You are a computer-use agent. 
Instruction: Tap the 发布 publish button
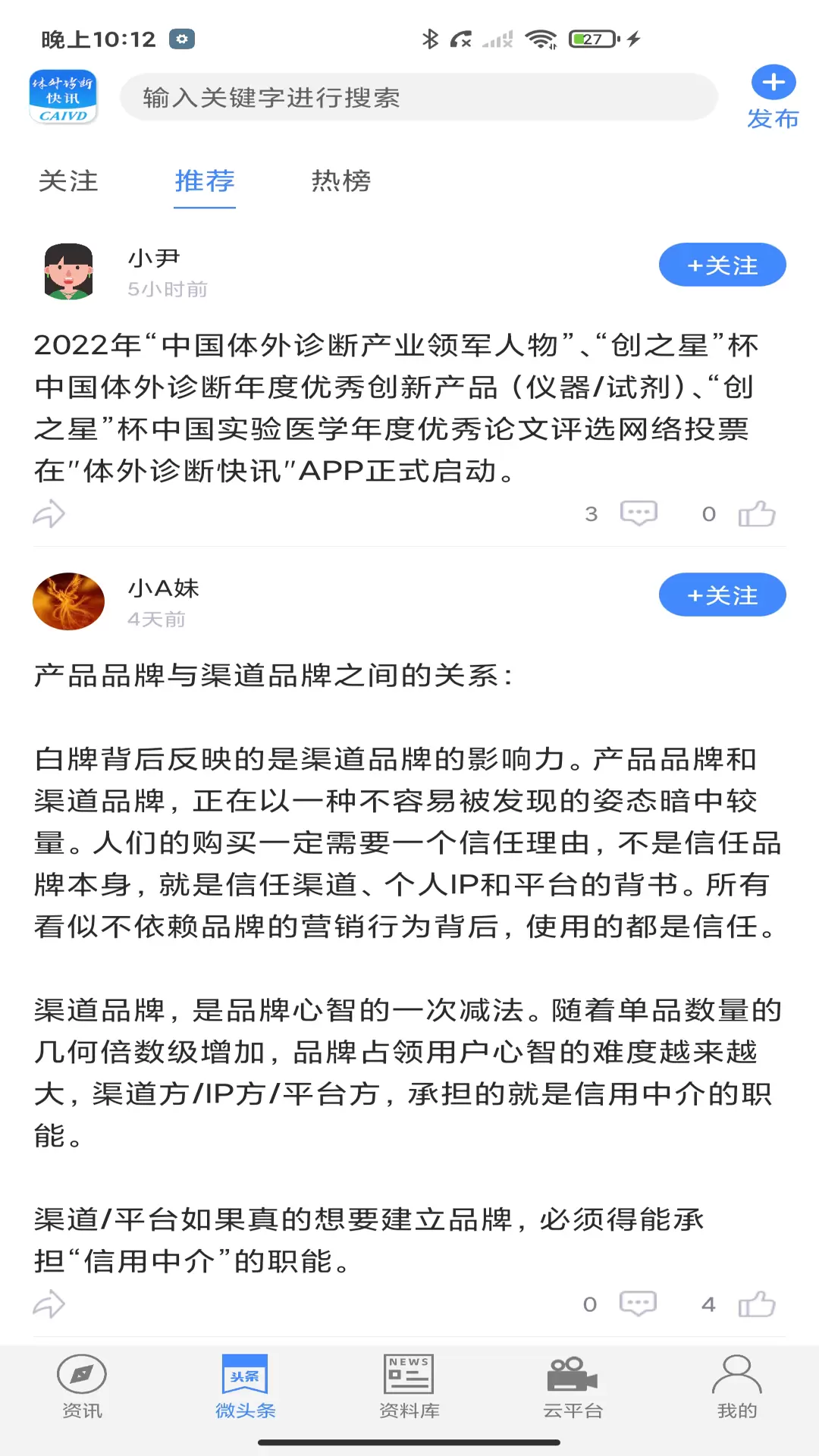[773, 98]
